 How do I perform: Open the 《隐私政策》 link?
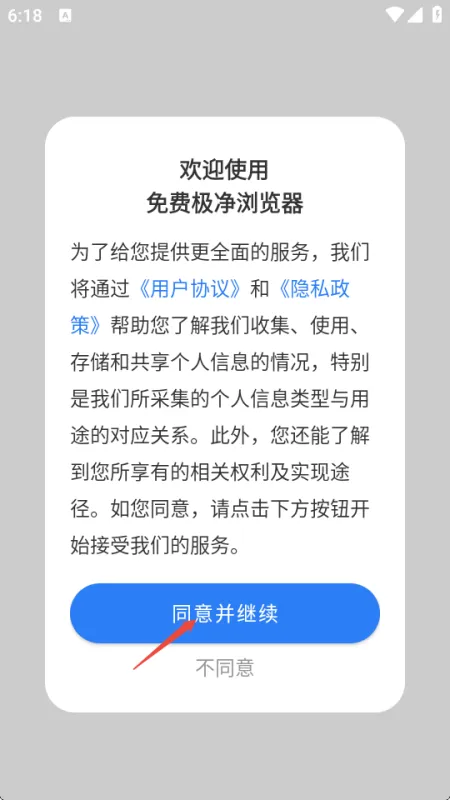(x=313, y=289)
